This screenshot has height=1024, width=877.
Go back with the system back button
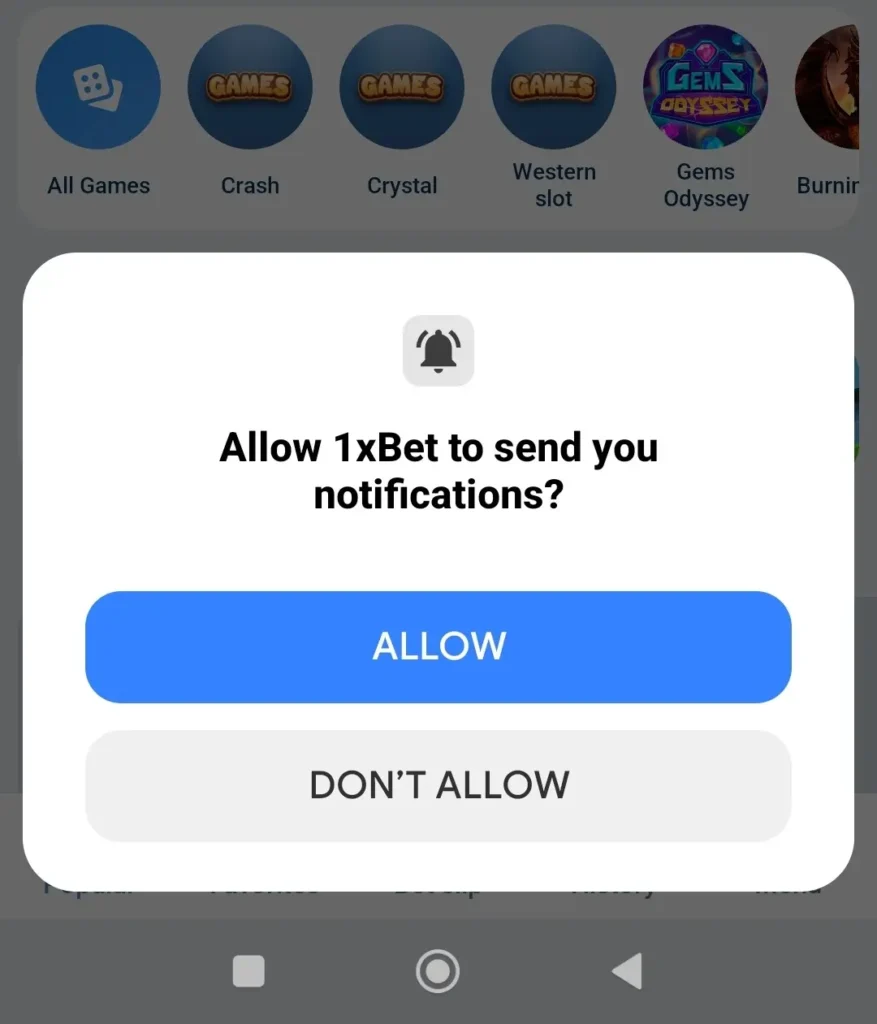pos(627,971)
